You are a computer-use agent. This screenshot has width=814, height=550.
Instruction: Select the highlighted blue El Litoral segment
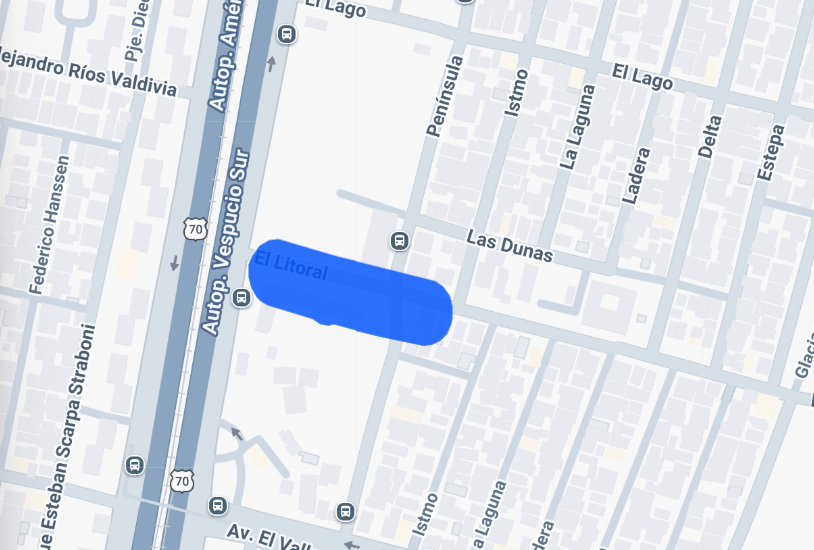350,292
